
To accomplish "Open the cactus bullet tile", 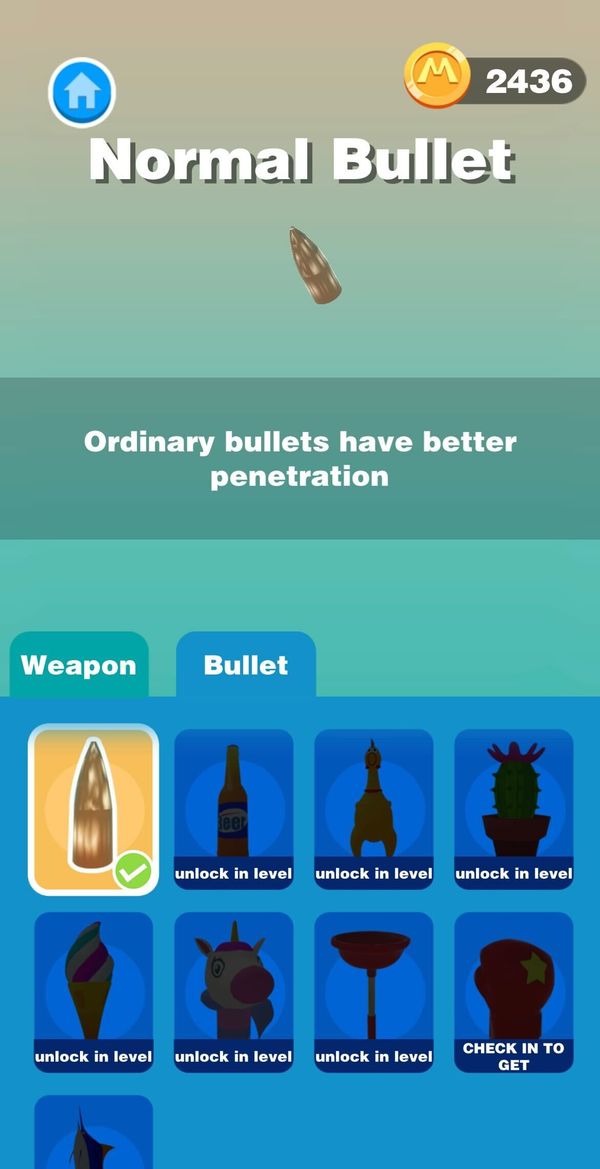I will pos(514,809).
